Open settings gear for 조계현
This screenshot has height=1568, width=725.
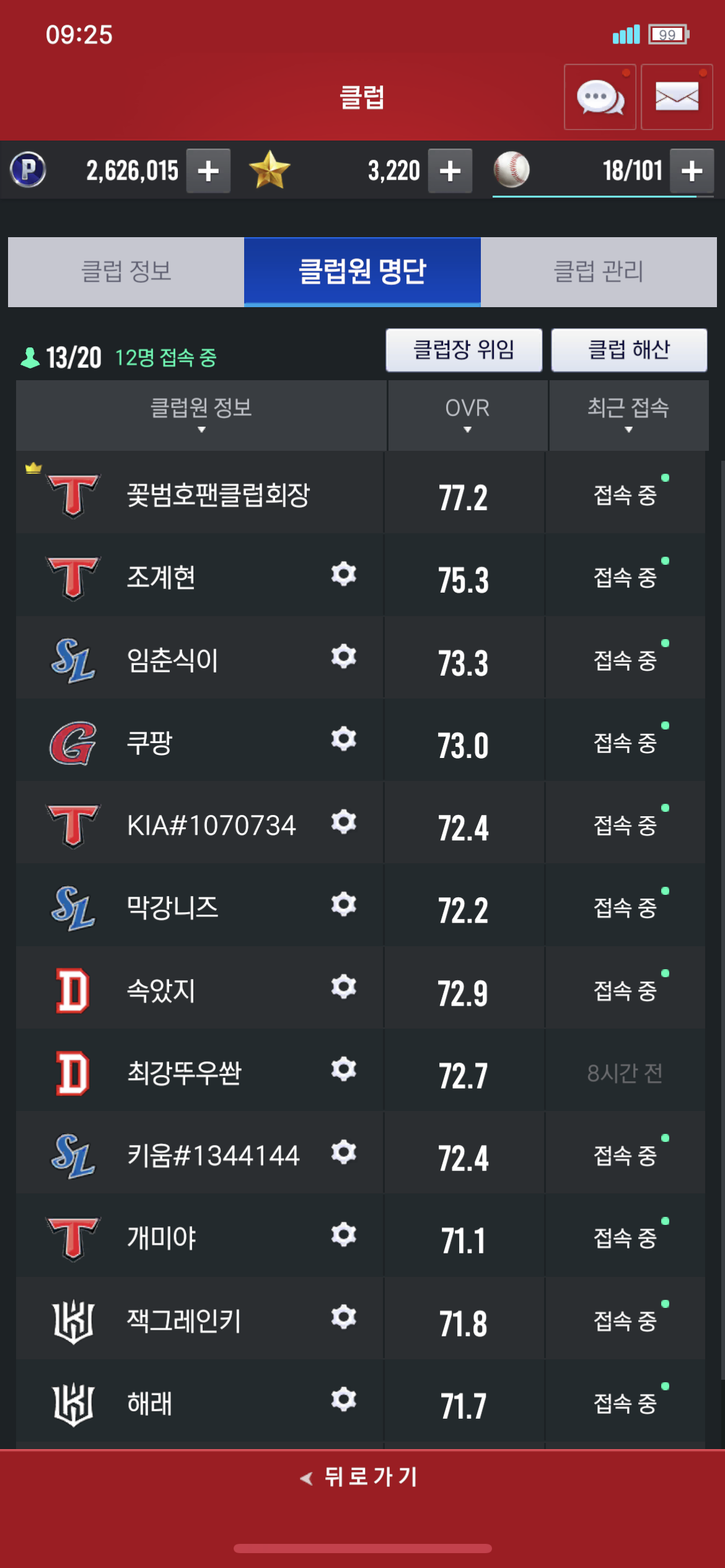click(x=343, y=574)
